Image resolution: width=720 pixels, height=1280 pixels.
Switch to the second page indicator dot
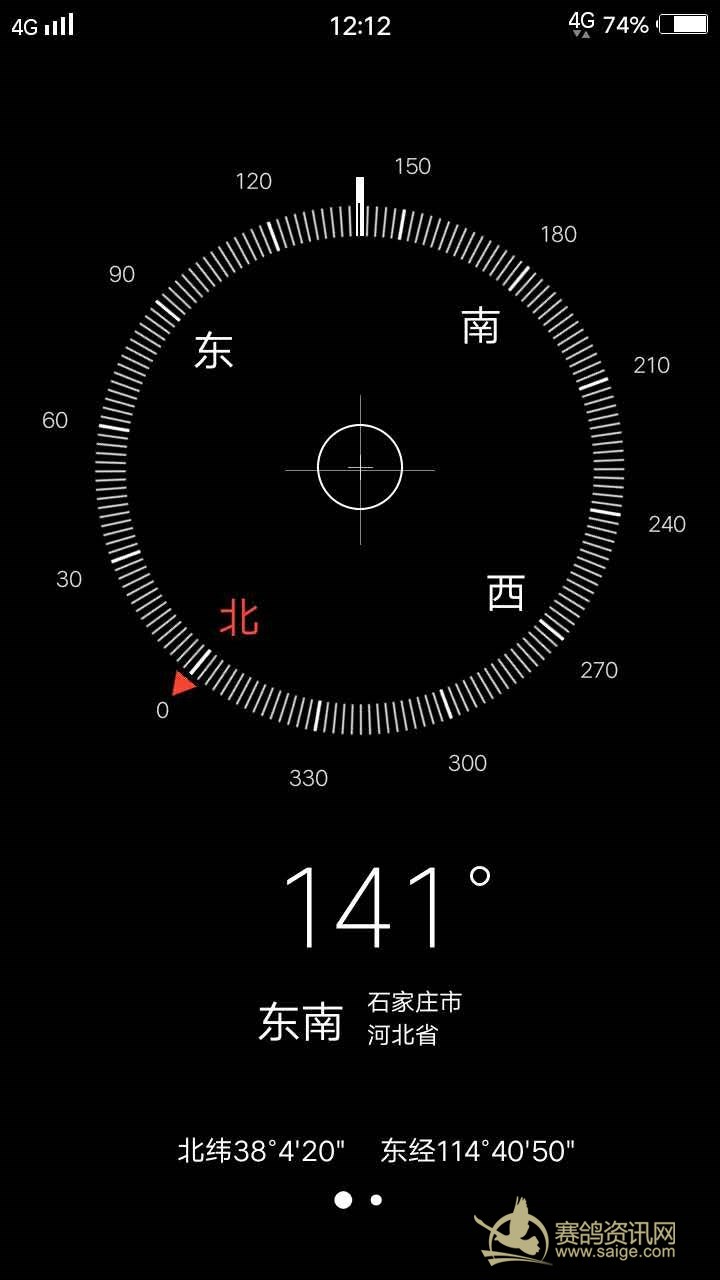click(x=376, y=1200)
